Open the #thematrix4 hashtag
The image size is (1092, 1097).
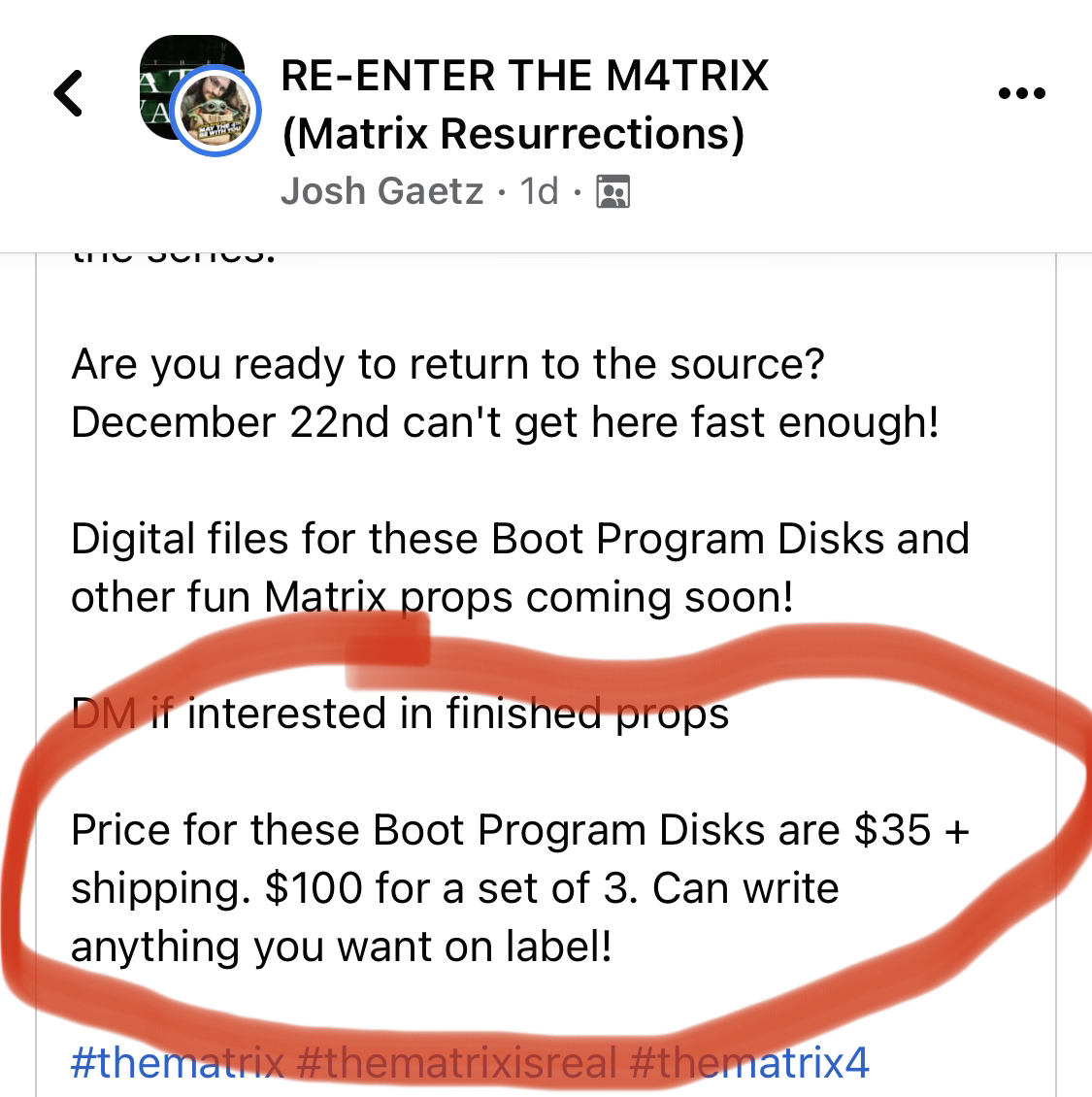click(x=749, y=1062)
